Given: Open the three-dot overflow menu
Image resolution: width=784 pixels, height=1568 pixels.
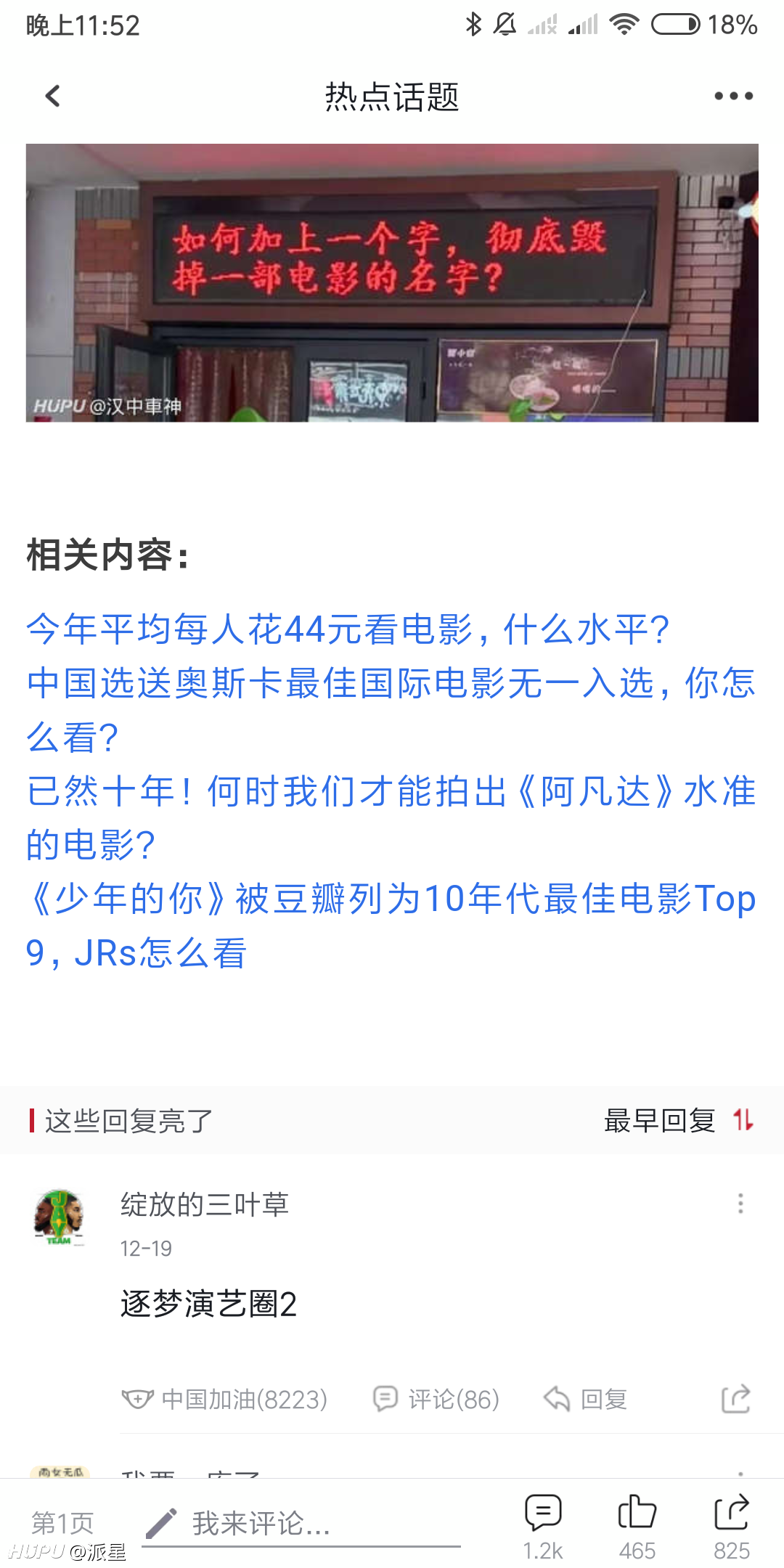Looking at the screenshot, I should [733, 96].
